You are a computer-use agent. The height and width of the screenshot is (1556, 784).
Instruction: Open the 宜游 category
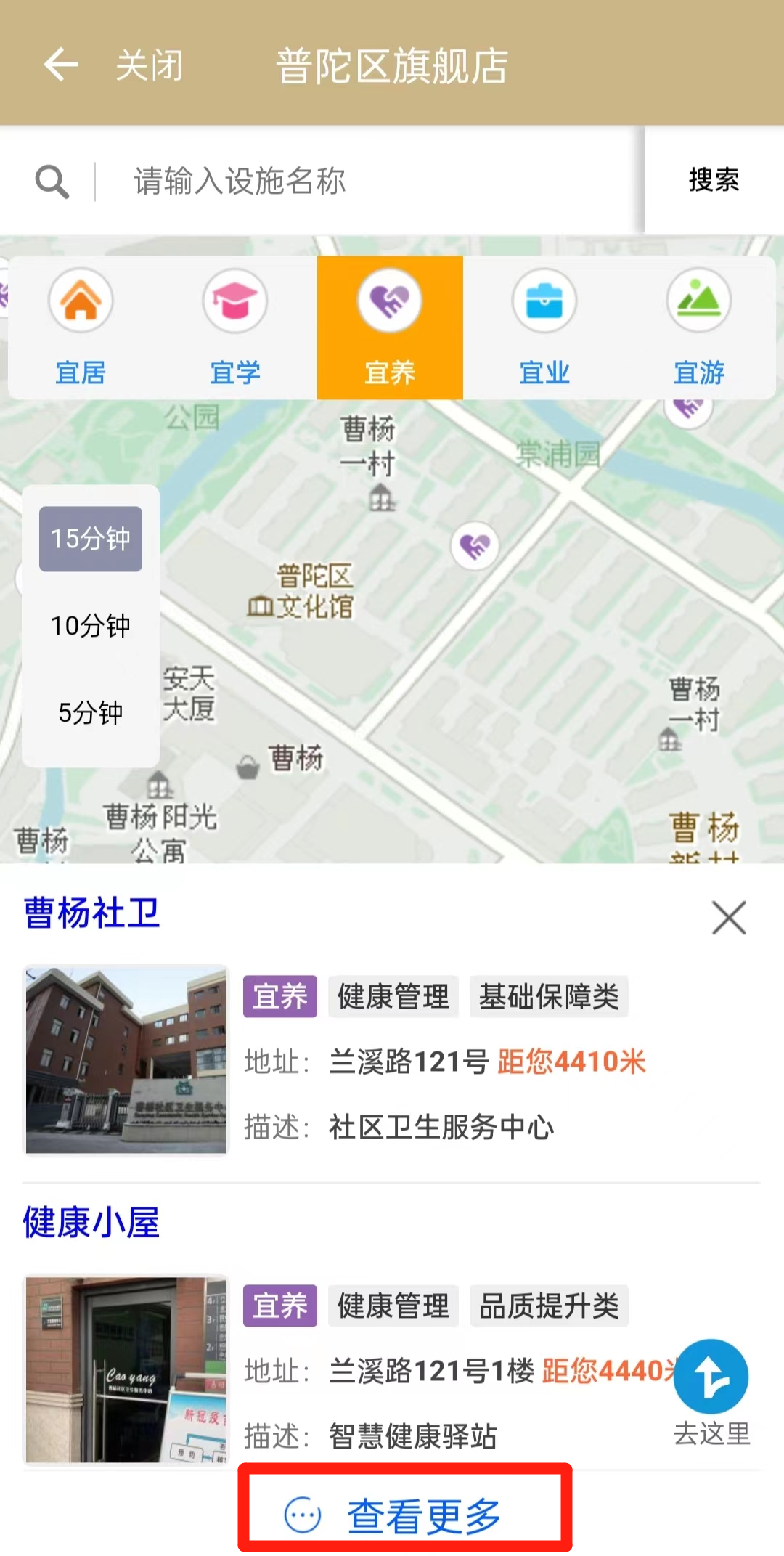click(x=699, y=327)
